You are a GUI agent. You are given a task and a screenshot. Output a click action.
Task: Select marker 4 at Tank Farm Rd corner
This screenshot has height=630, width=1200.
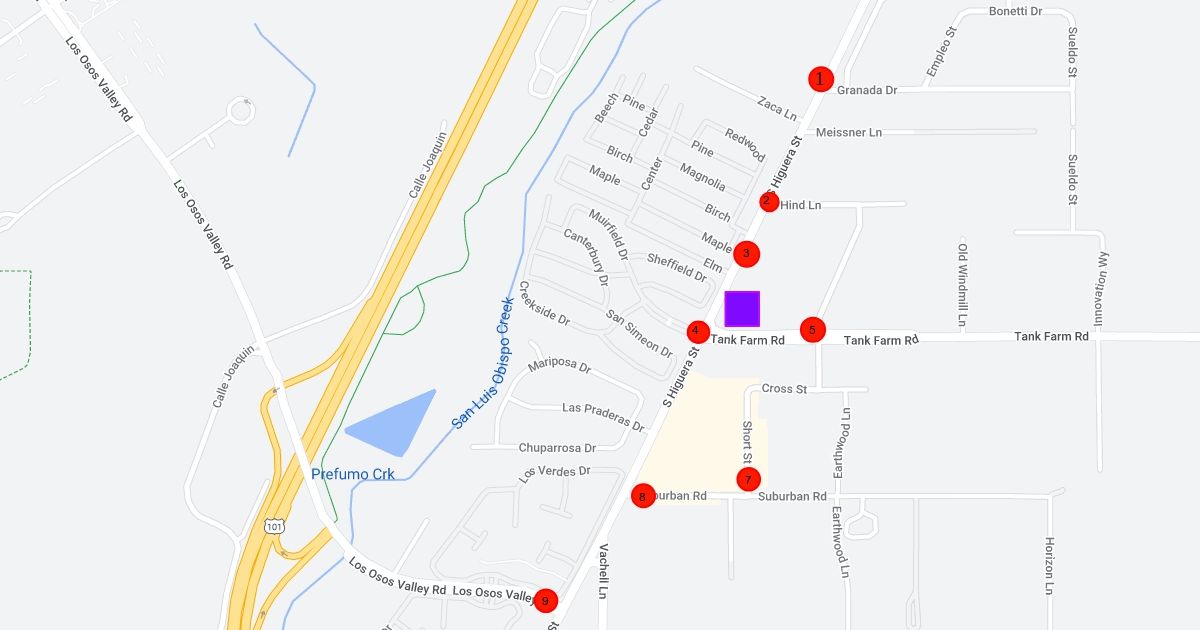(x=697, y=331)
